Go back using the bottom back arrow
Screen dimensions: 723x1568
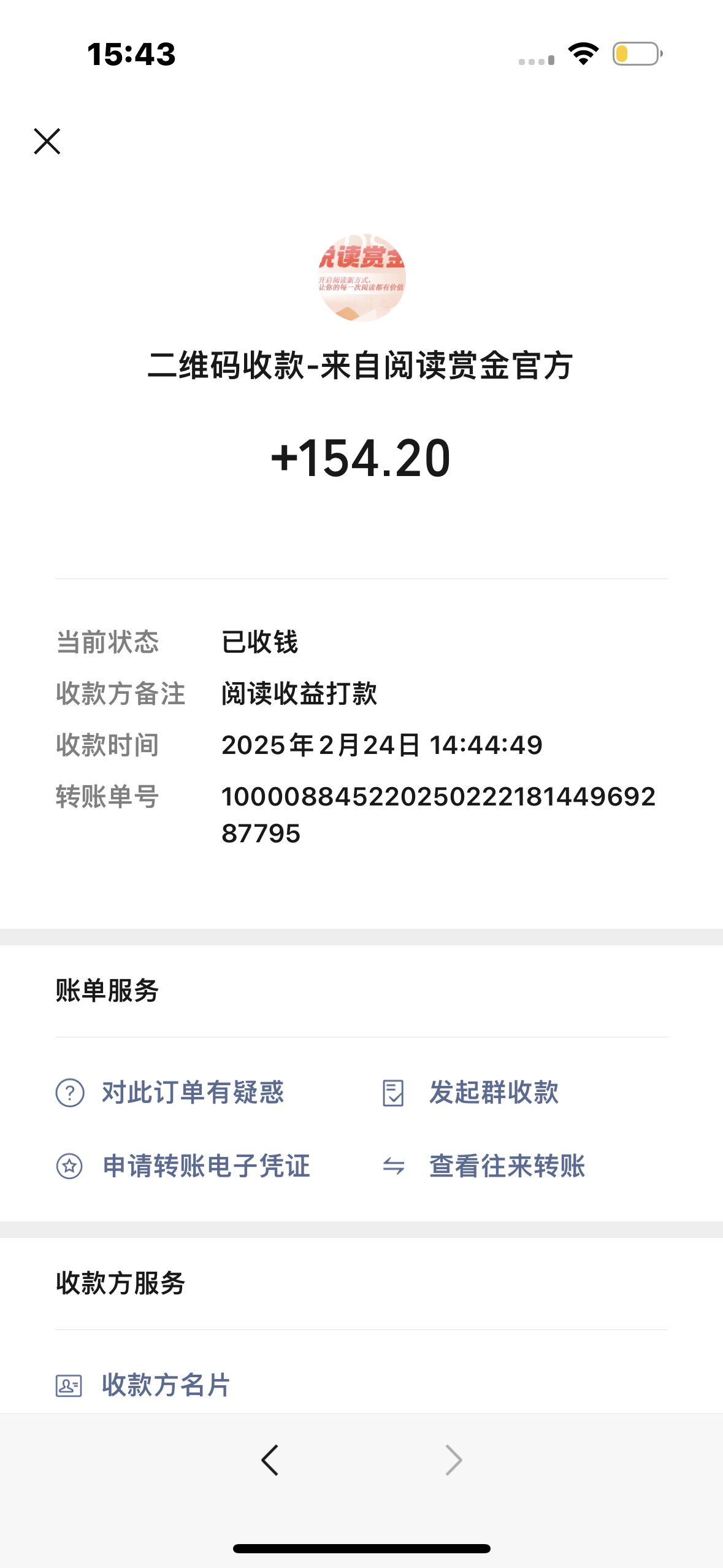270,1459
